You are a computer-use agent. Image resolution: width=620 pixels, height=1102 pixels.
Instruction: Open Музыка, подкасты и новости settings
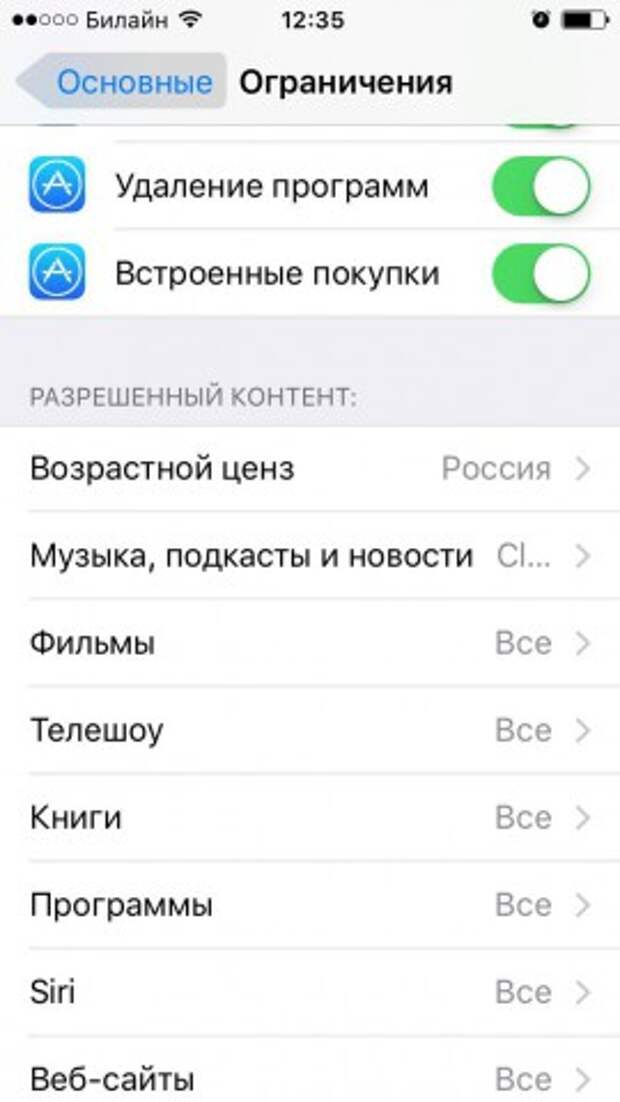point(310,556)
